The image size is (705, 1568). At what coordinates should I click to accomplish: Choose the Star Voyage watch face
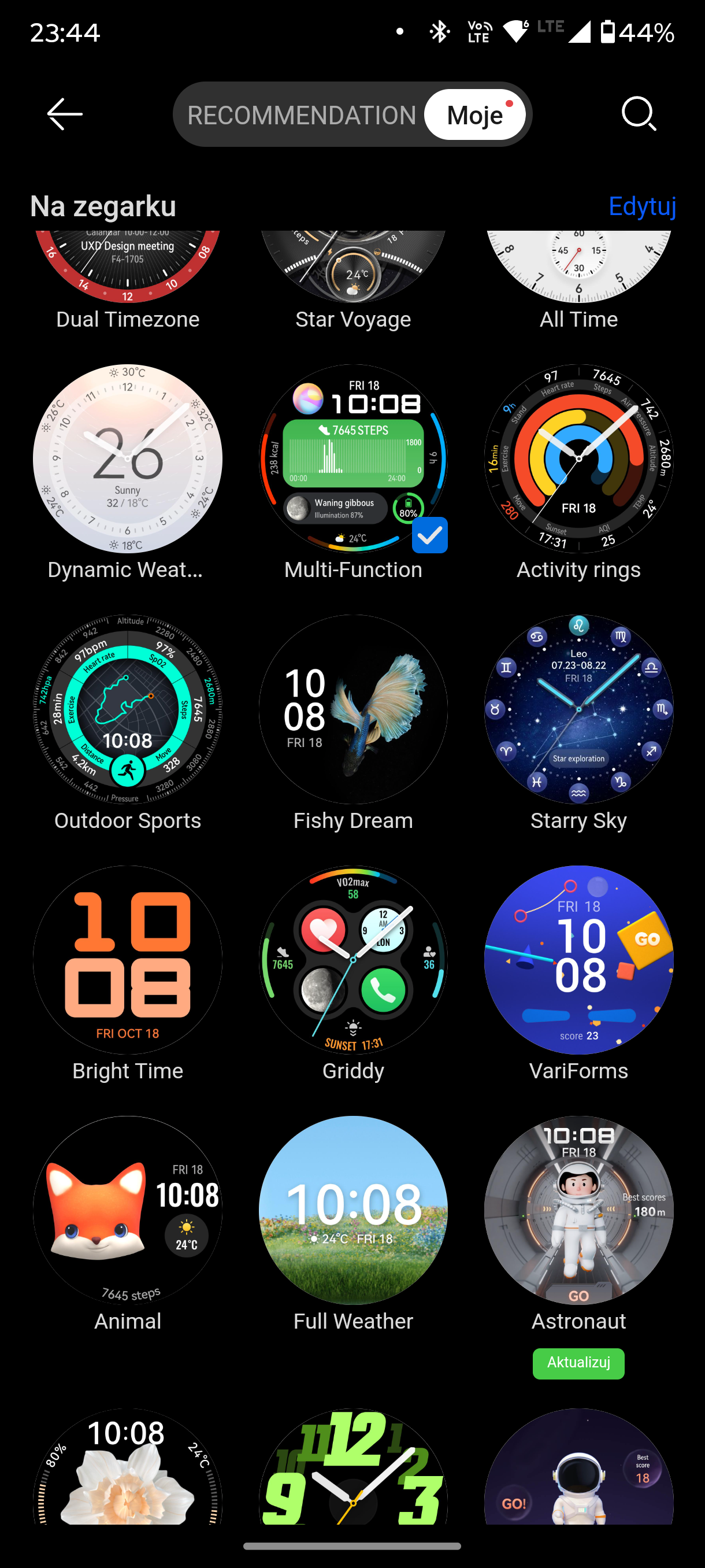coord(353,268)
